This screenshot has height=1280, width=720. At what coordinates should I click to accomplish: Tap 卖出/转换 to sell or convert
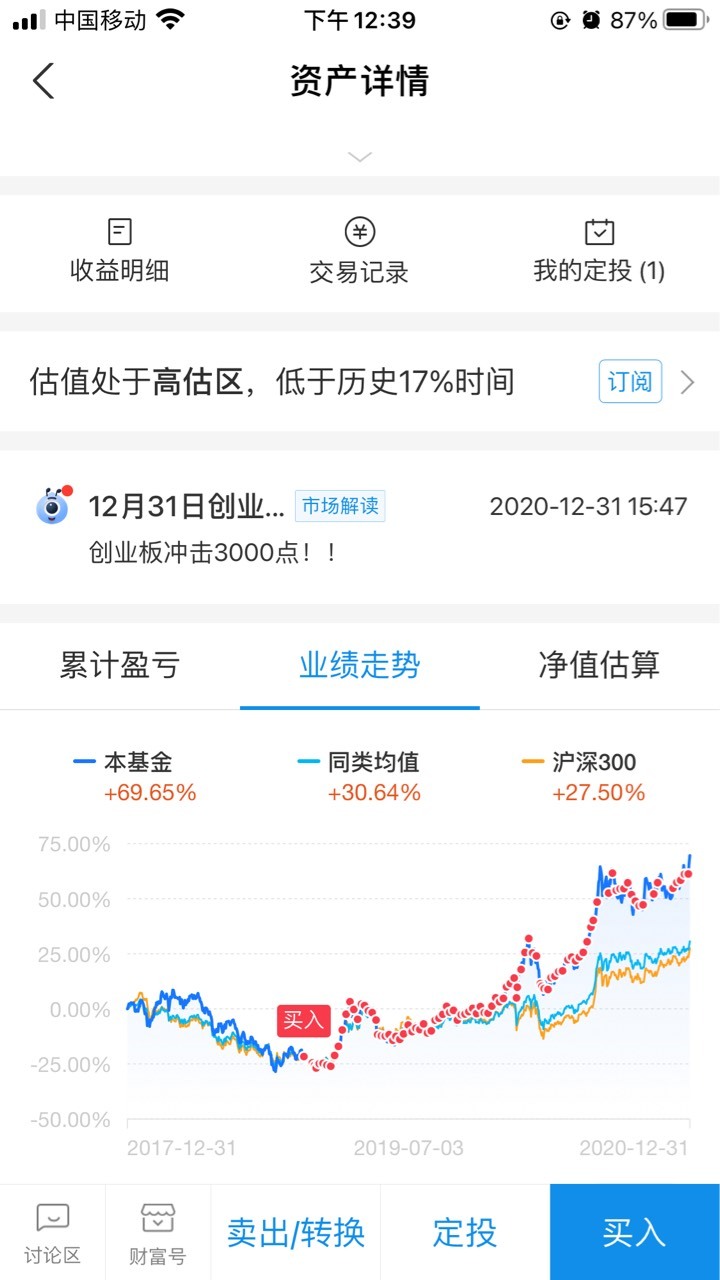295,1233
